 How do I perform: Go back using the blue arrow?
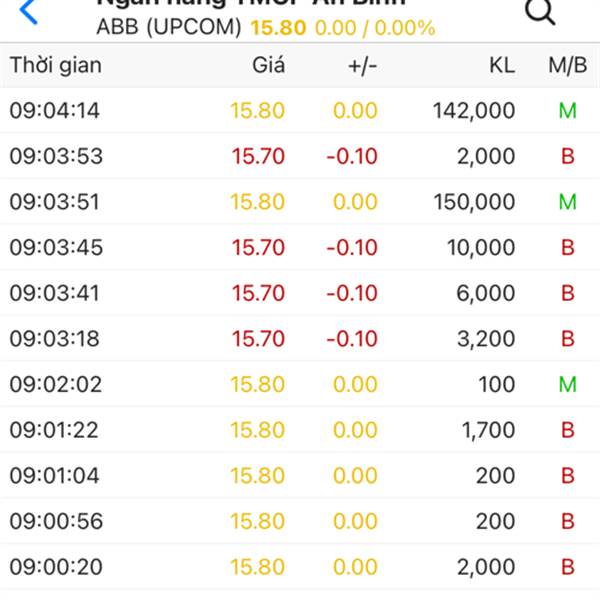(x=28, y=12)
